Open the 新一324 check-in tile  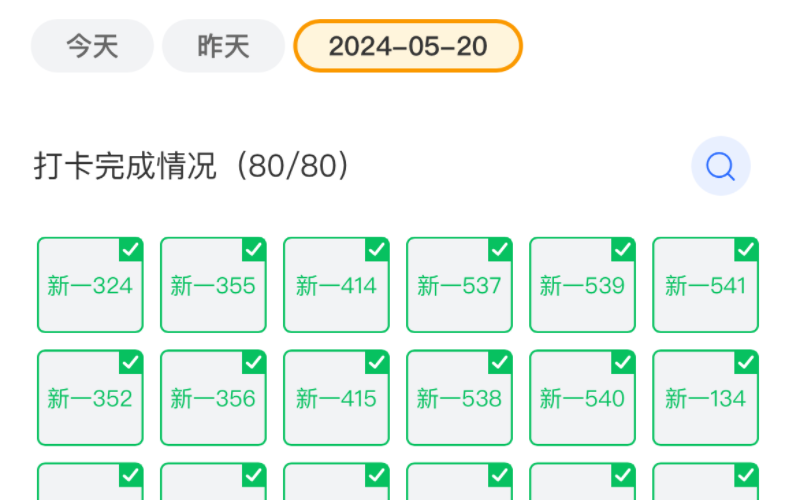pyautogui.click(x=90, y=285)
